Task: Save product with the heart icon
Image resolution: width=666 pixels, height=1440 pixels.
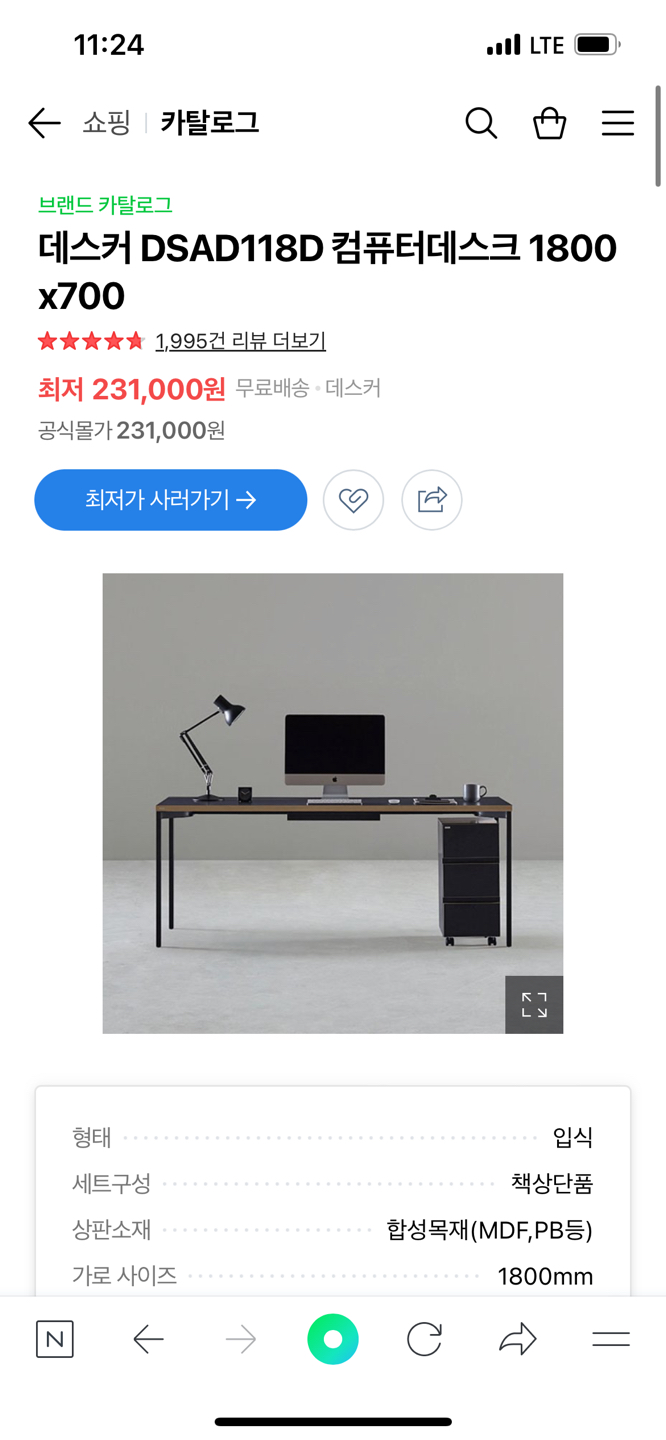Action: [353, 500]
